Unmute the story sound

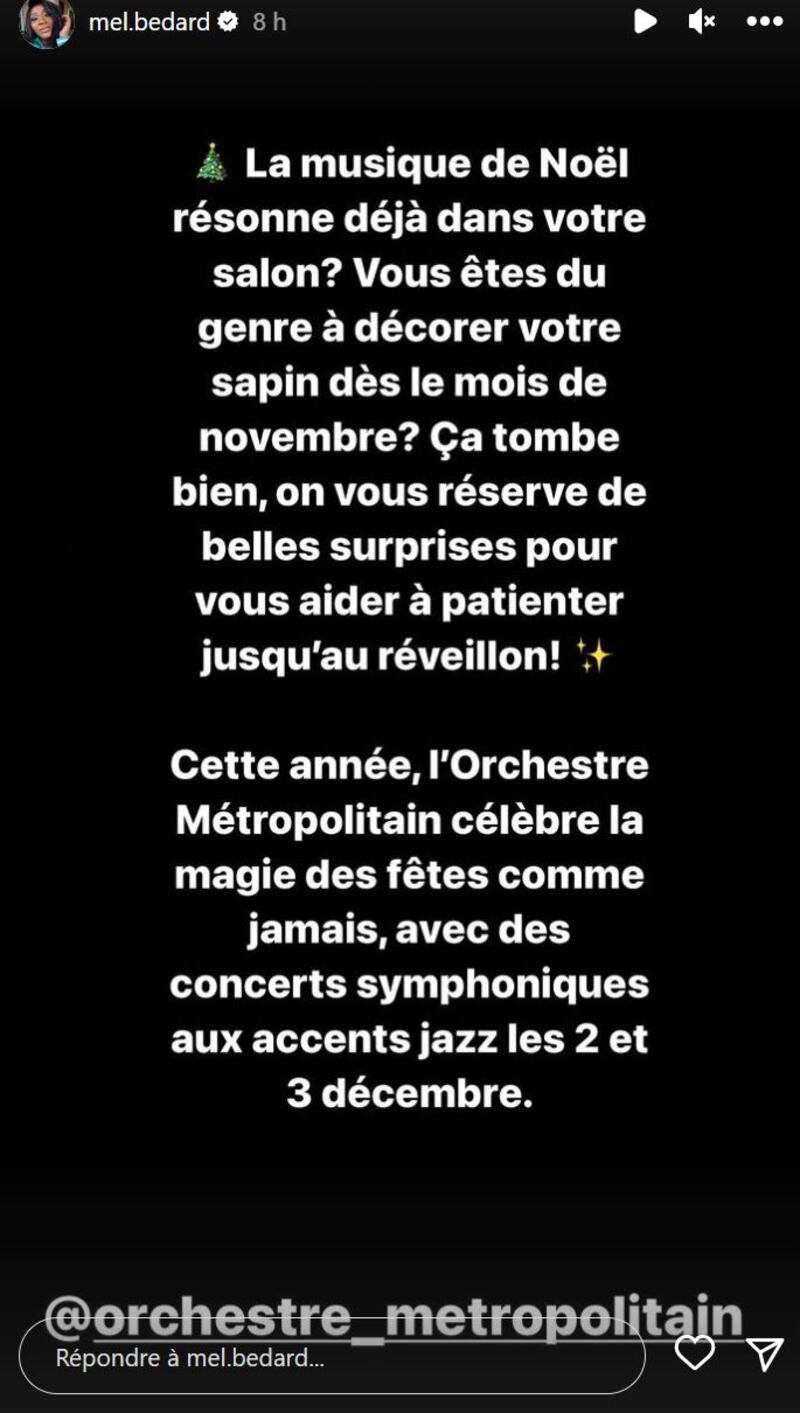pyautogui.click(x=702, y=21)
